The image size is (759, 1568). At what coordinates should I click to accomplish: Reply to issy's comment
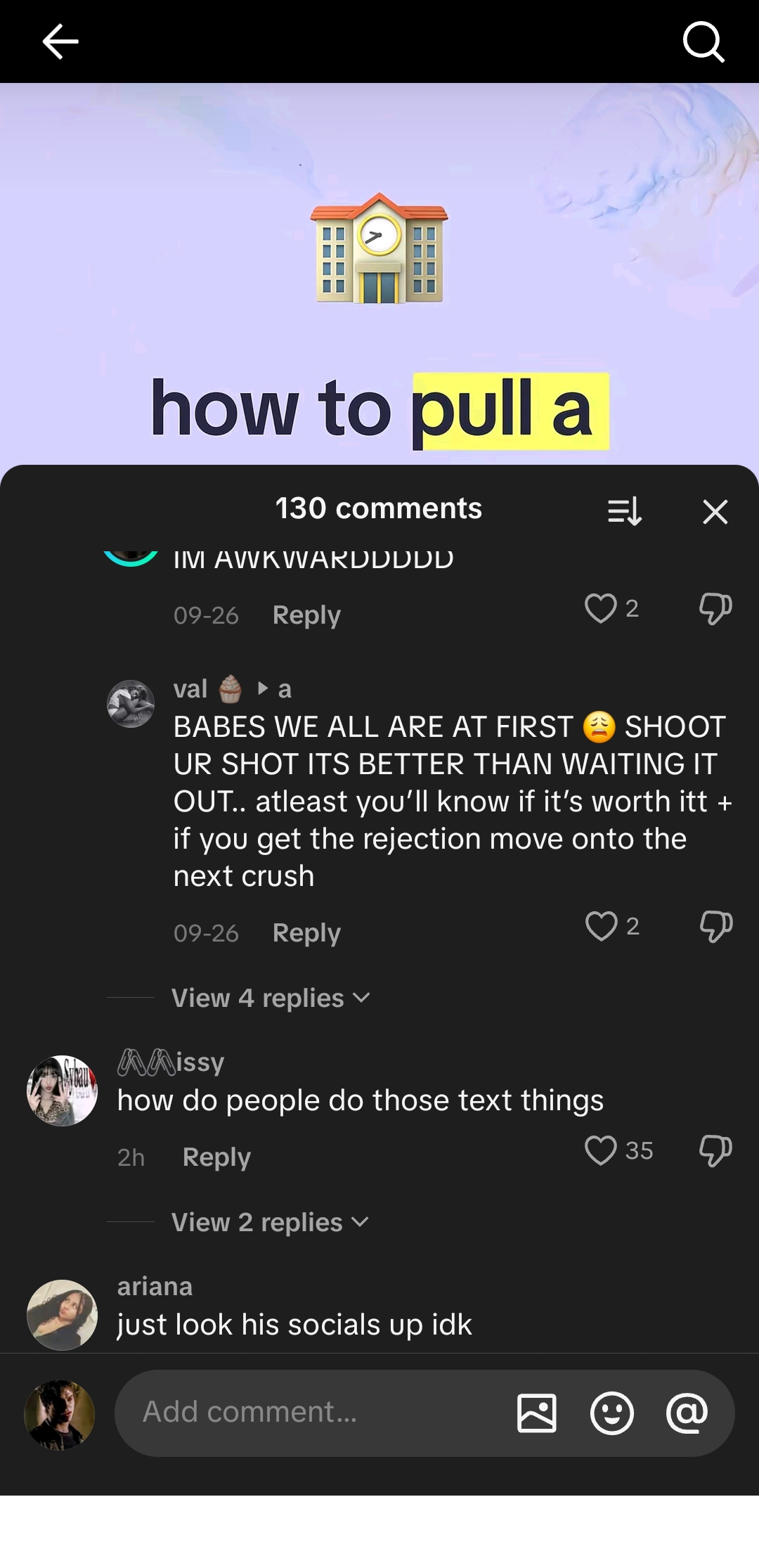pyautogui.click(x=216, y=1157)
